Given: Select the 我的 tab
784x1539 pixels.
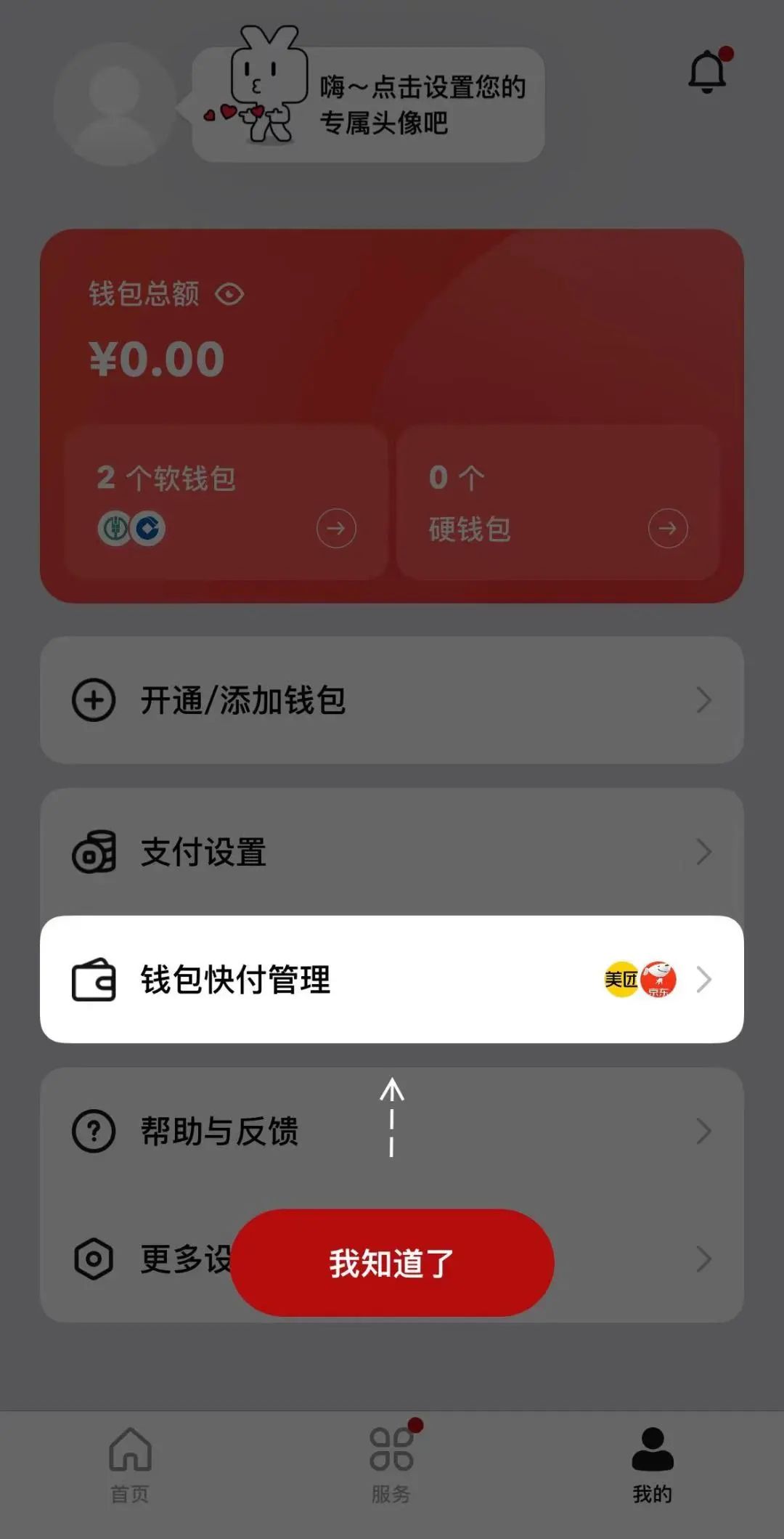Looking at the screenshot, I should click(652, 1463).
